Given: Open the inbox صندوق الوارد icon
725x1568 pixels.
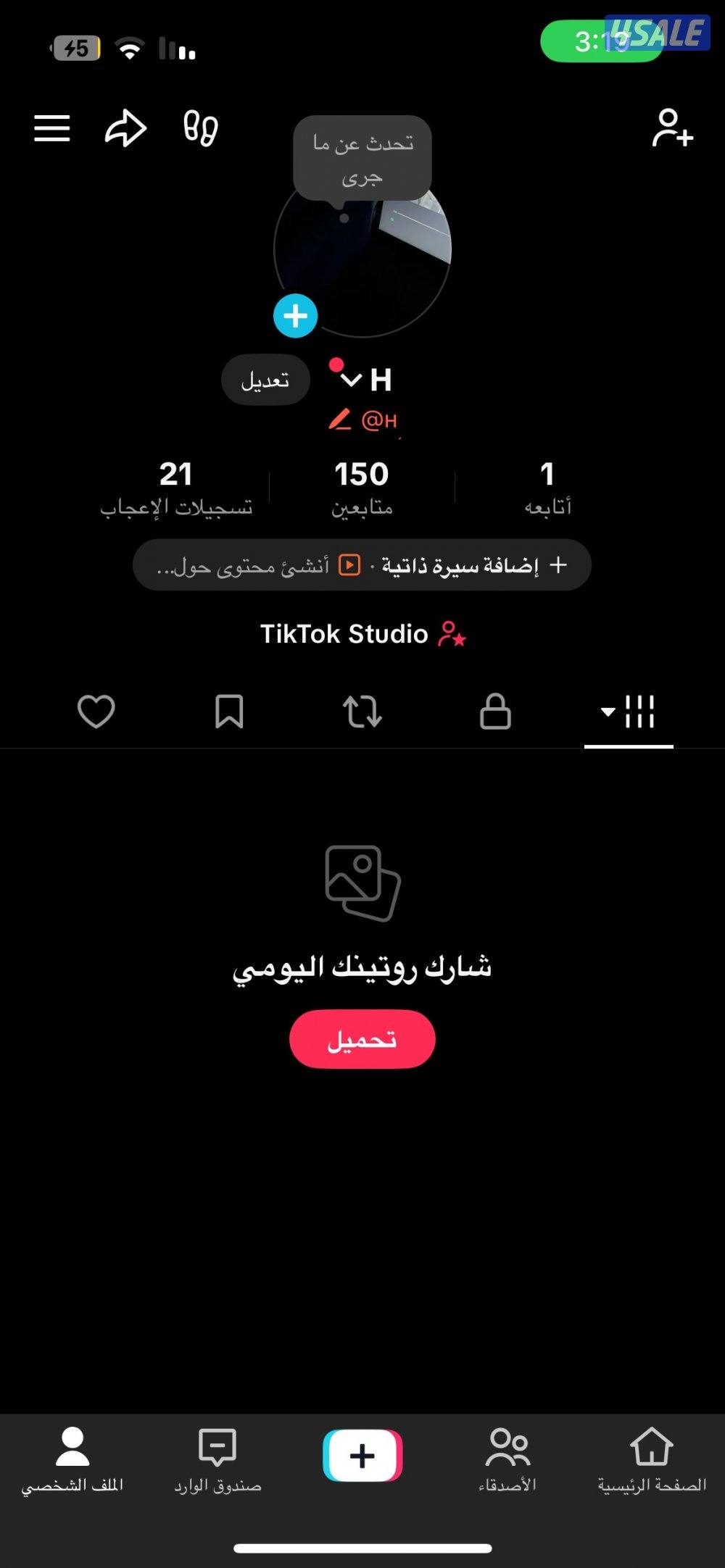Looking at the screenshot, I should click(x=216, y=1454).
